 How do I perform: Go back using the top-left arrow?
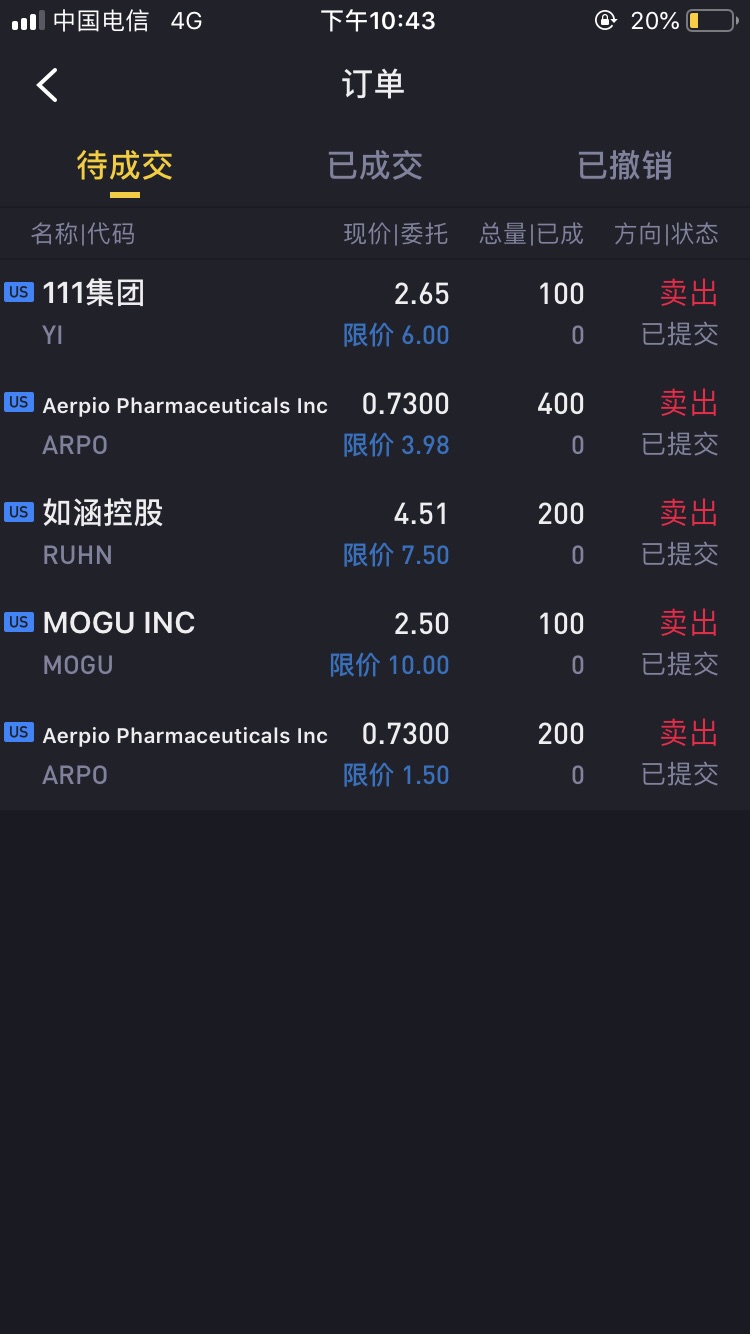47,85
